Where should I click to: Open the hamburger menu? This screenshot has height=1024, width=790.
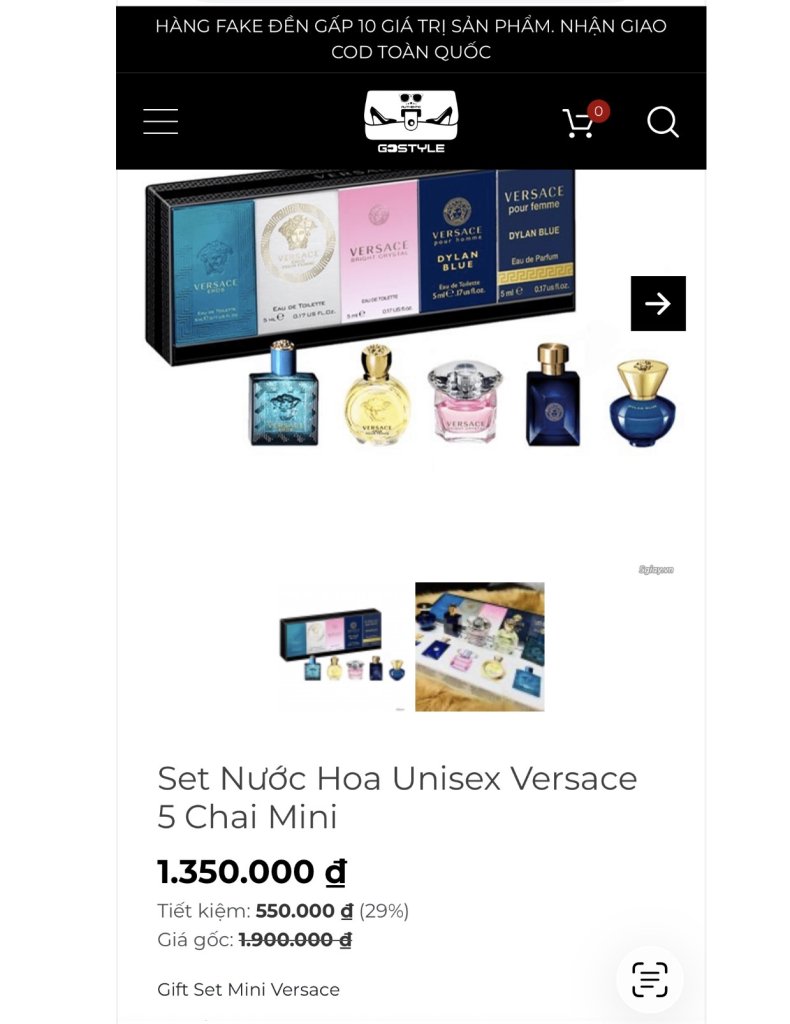[x=160, y=122]
